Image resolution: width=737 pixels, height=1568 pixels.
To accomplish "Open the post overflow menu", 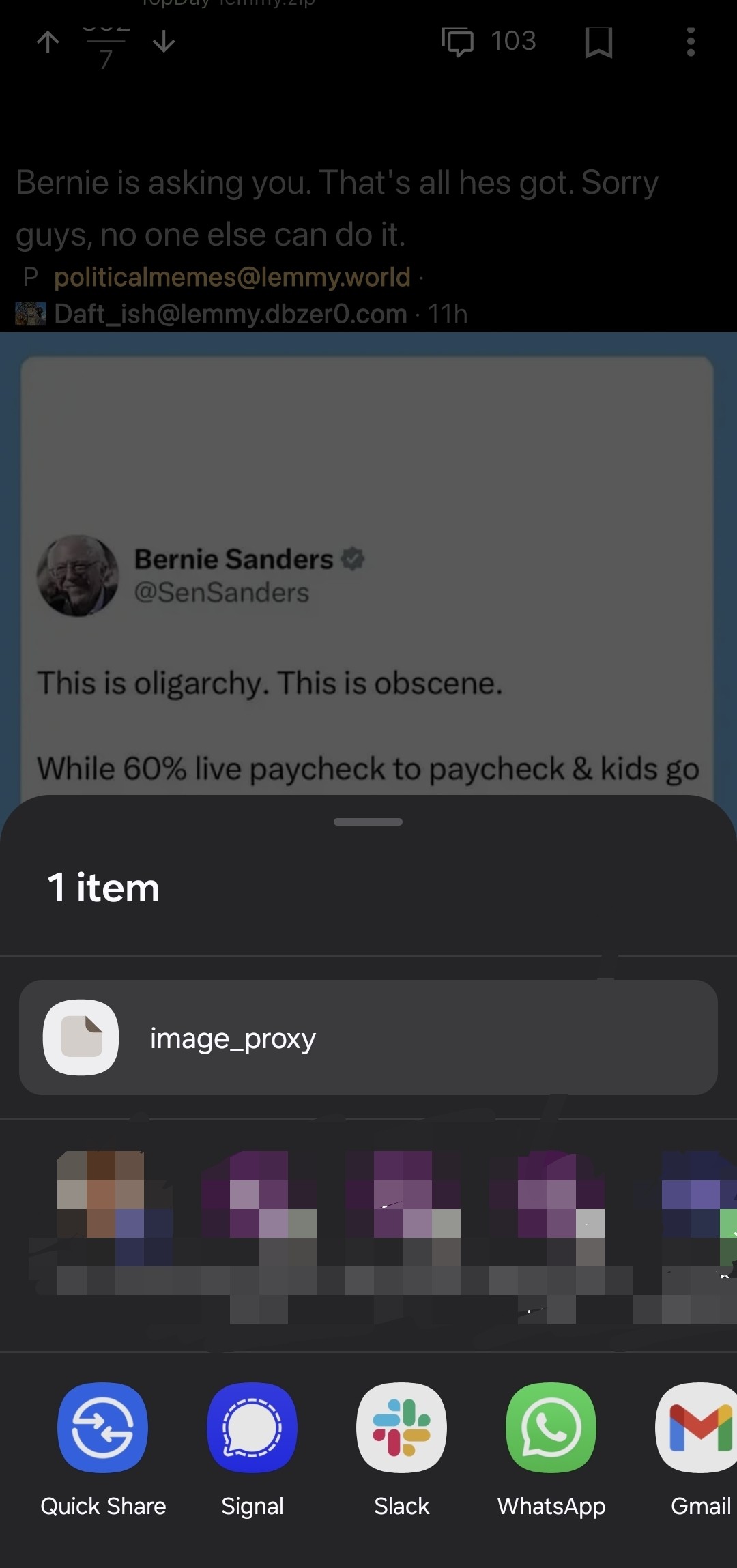I will [x=691, y=42].
